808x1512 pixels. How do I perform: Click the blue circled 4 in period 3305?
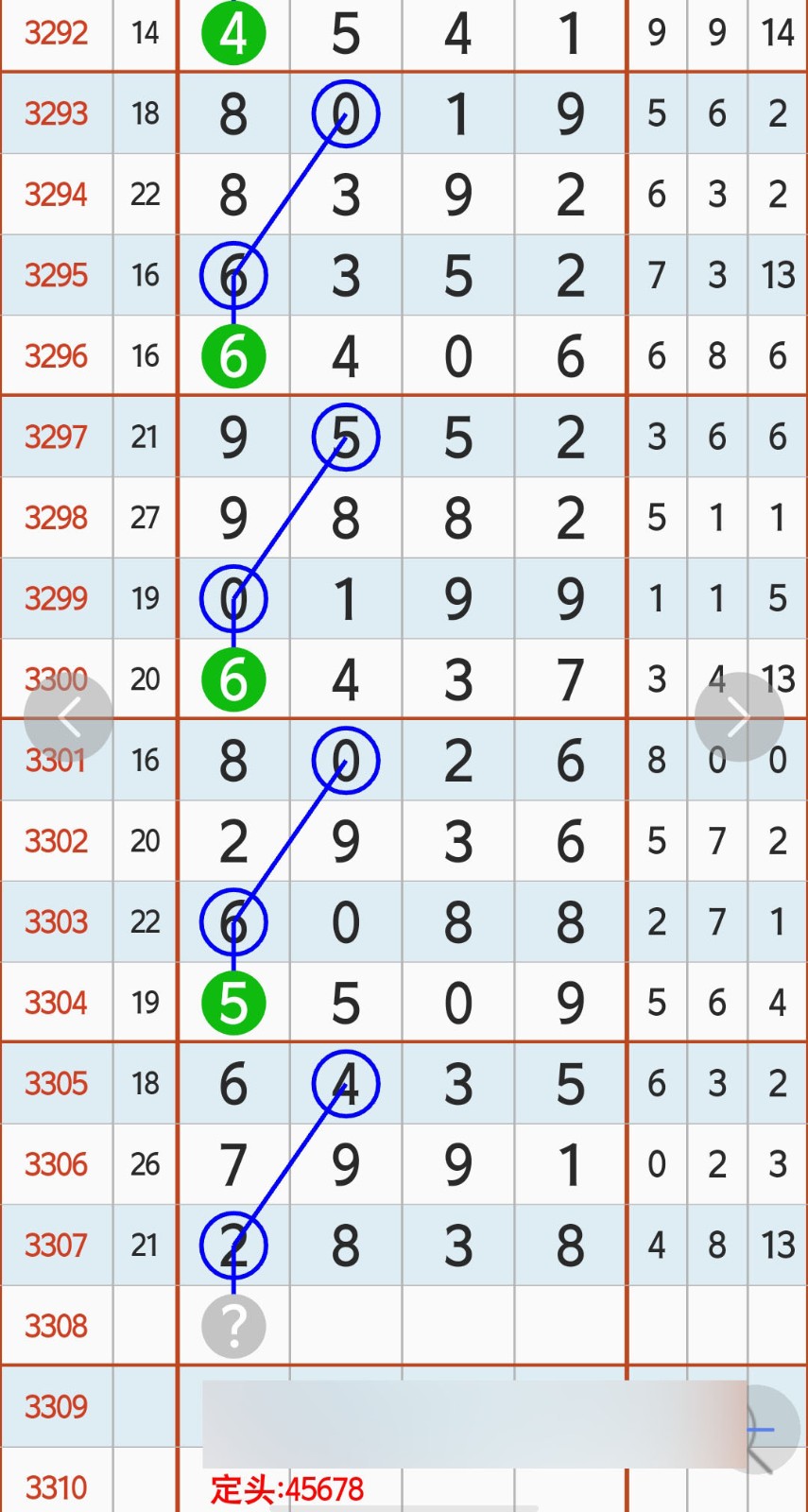click(x=345, y=1084)
